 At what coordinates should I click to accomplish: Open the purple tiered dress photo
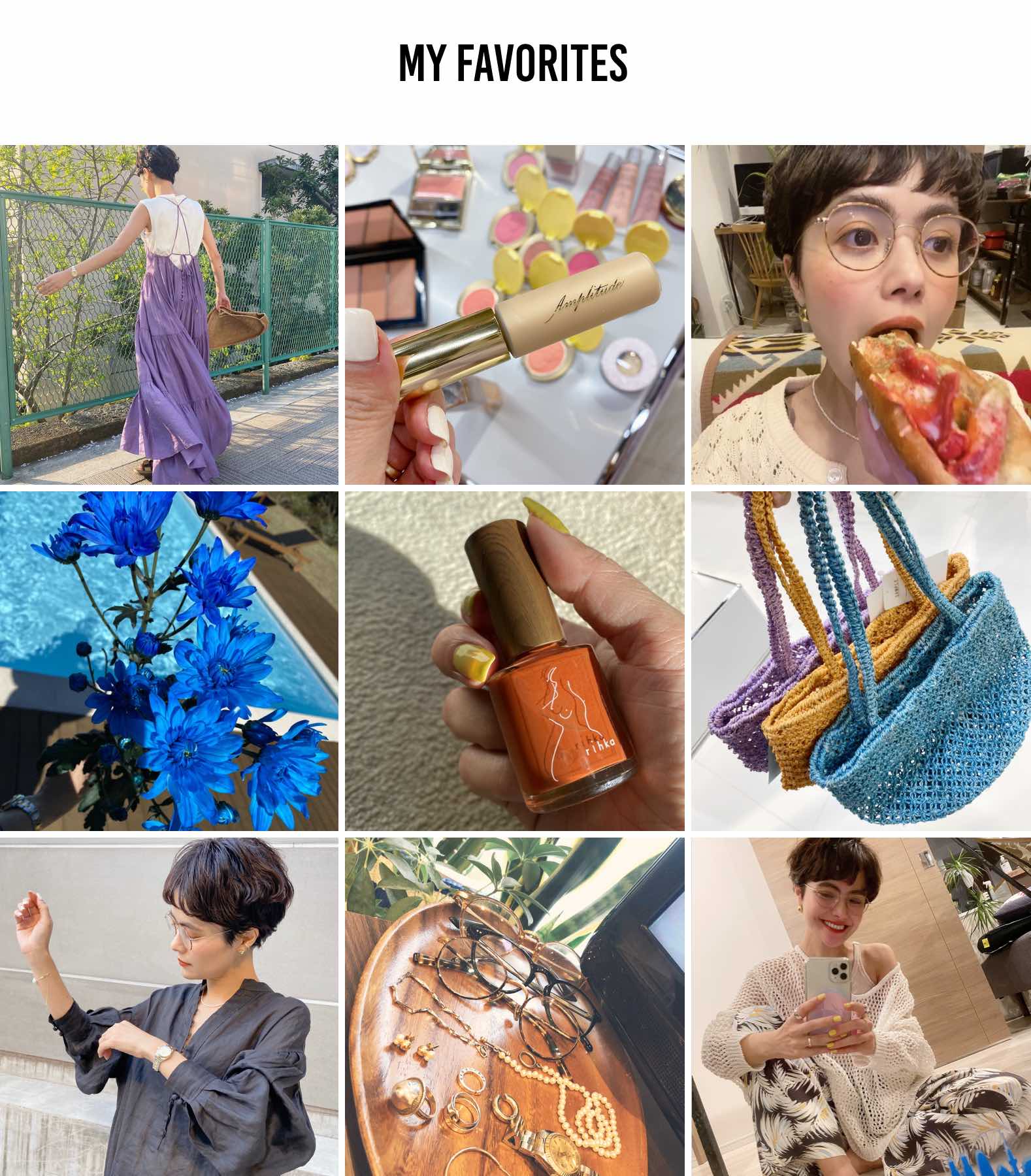click(x=169, y=314)
